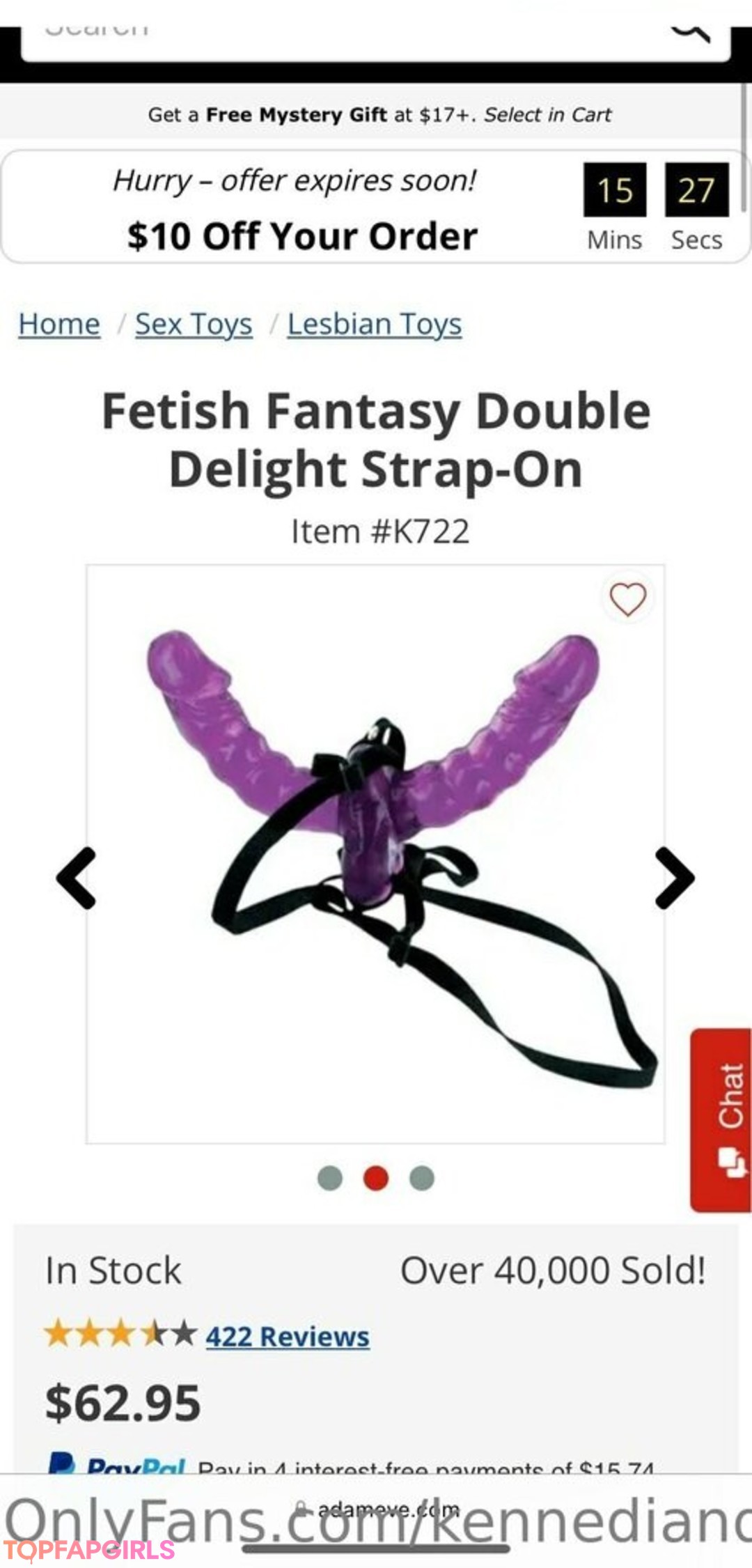Jump to the third image dot
The width and height of the screenshot is (752, 1568).
click(422, 1178)
